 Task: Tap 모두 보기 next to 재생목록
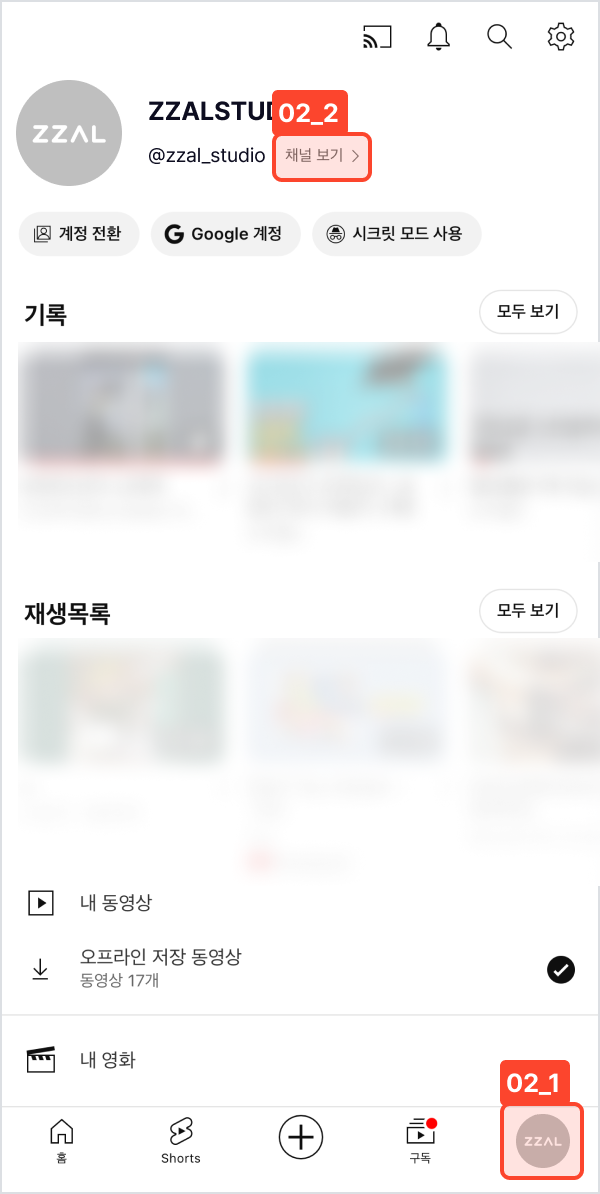(x=528, y=611)
